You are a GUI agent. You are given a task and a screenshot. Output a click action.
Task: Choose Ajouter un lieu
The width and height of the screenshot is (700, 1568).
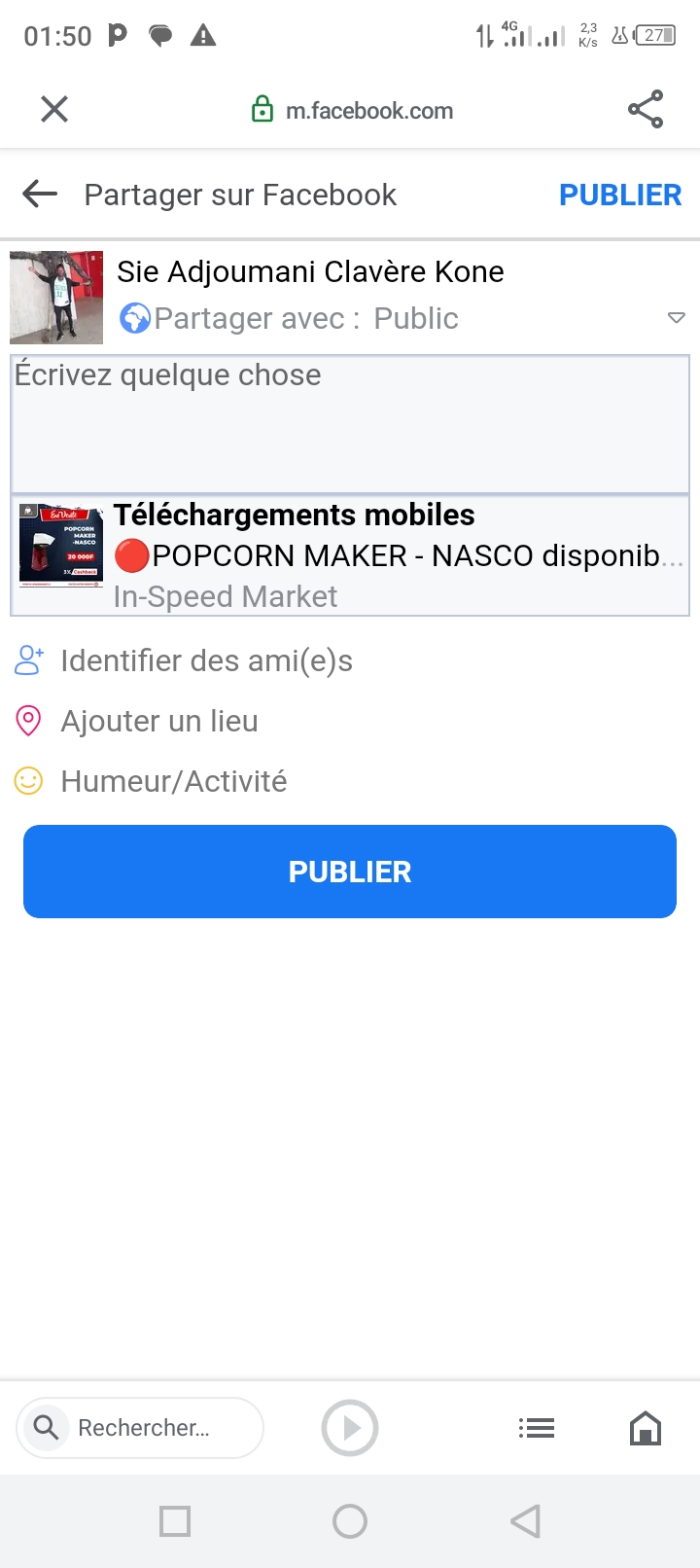159,722
